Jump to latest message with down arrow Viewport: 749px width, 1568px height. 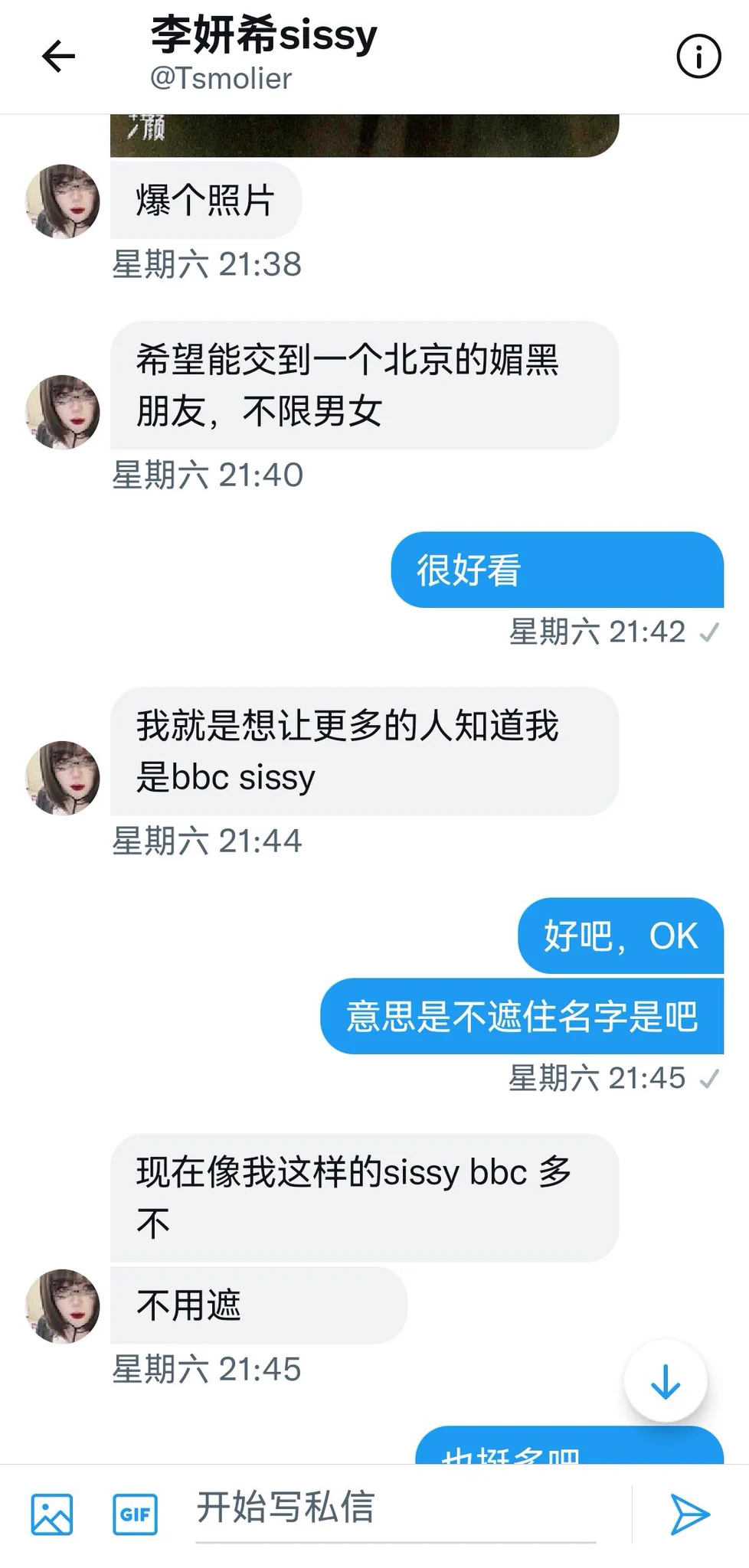coord(665,1381)
